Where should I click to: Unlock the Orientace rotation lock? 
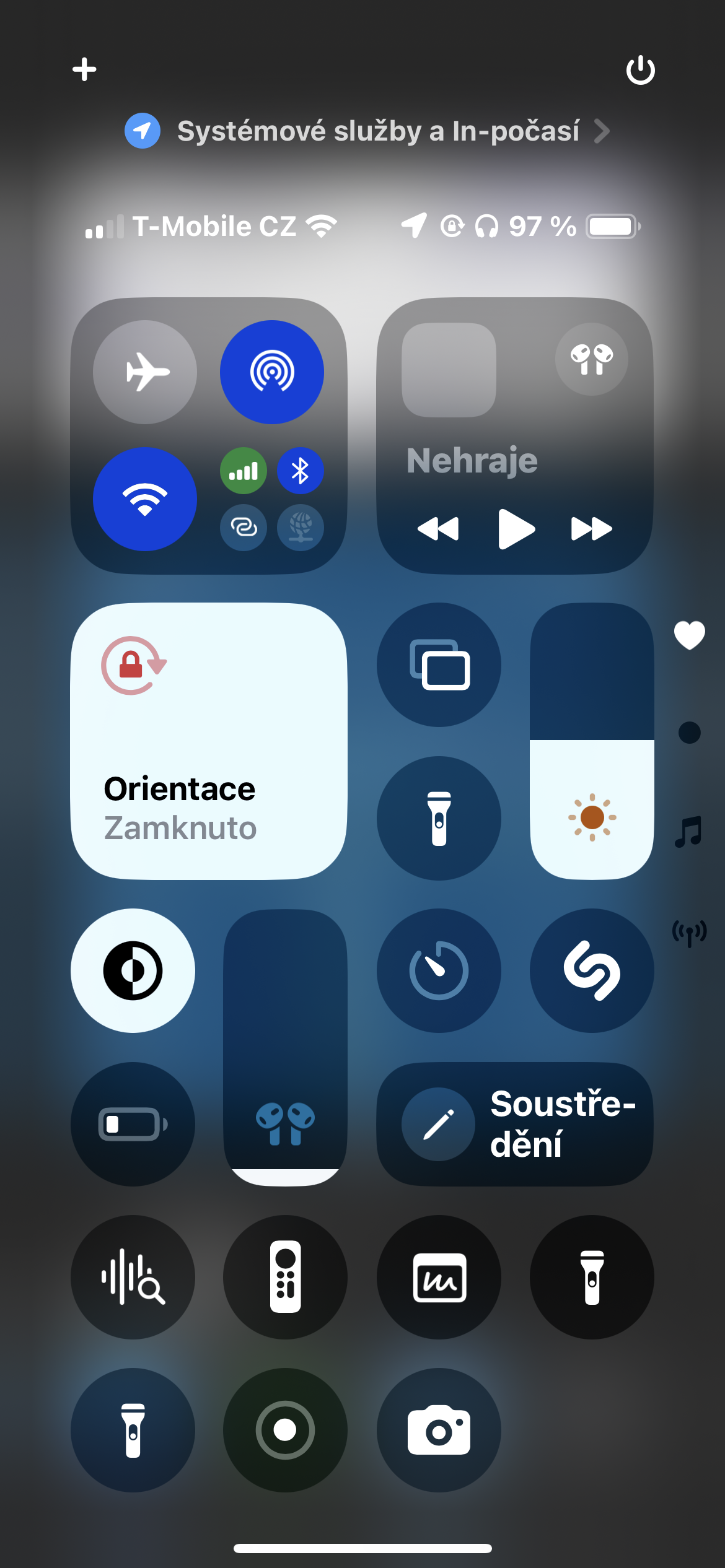tap(209, 741)
